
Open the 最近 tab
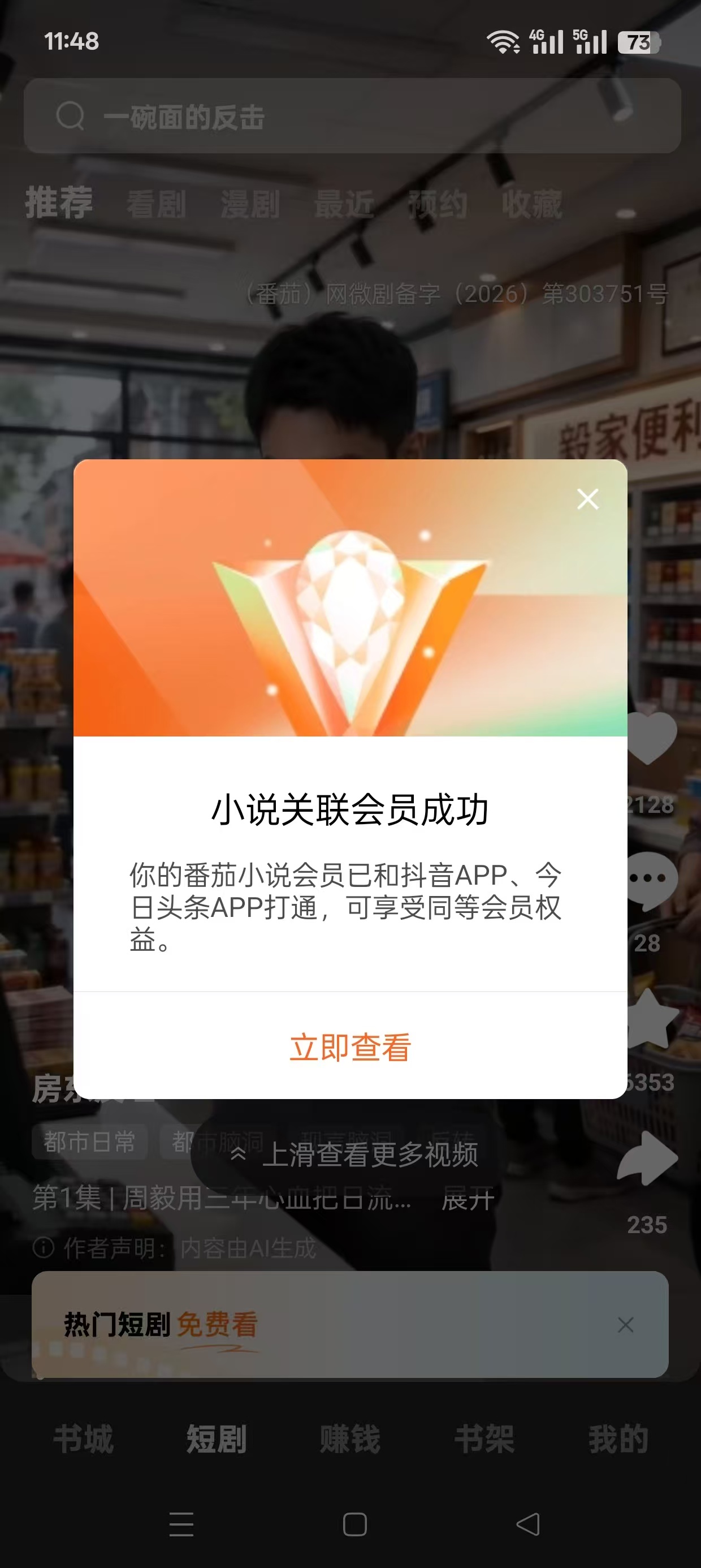[344, 204]
